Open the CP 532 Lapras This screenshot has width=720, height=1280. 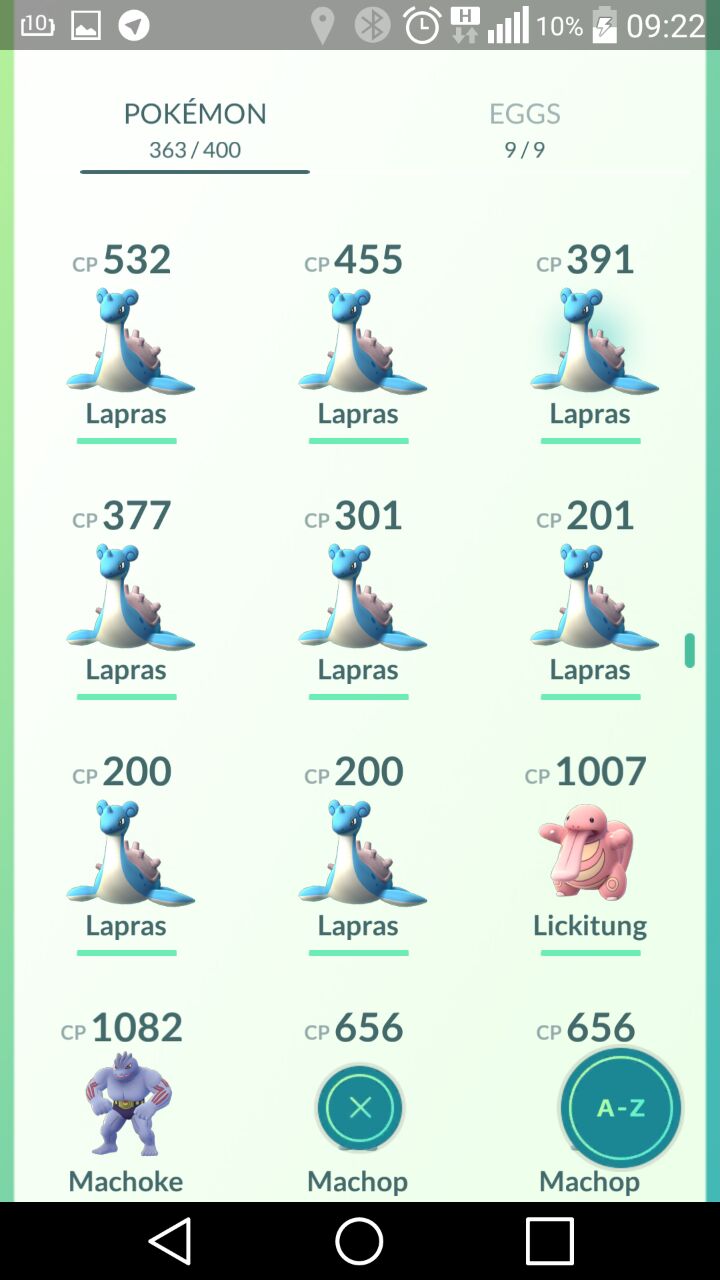coord(127,340)
